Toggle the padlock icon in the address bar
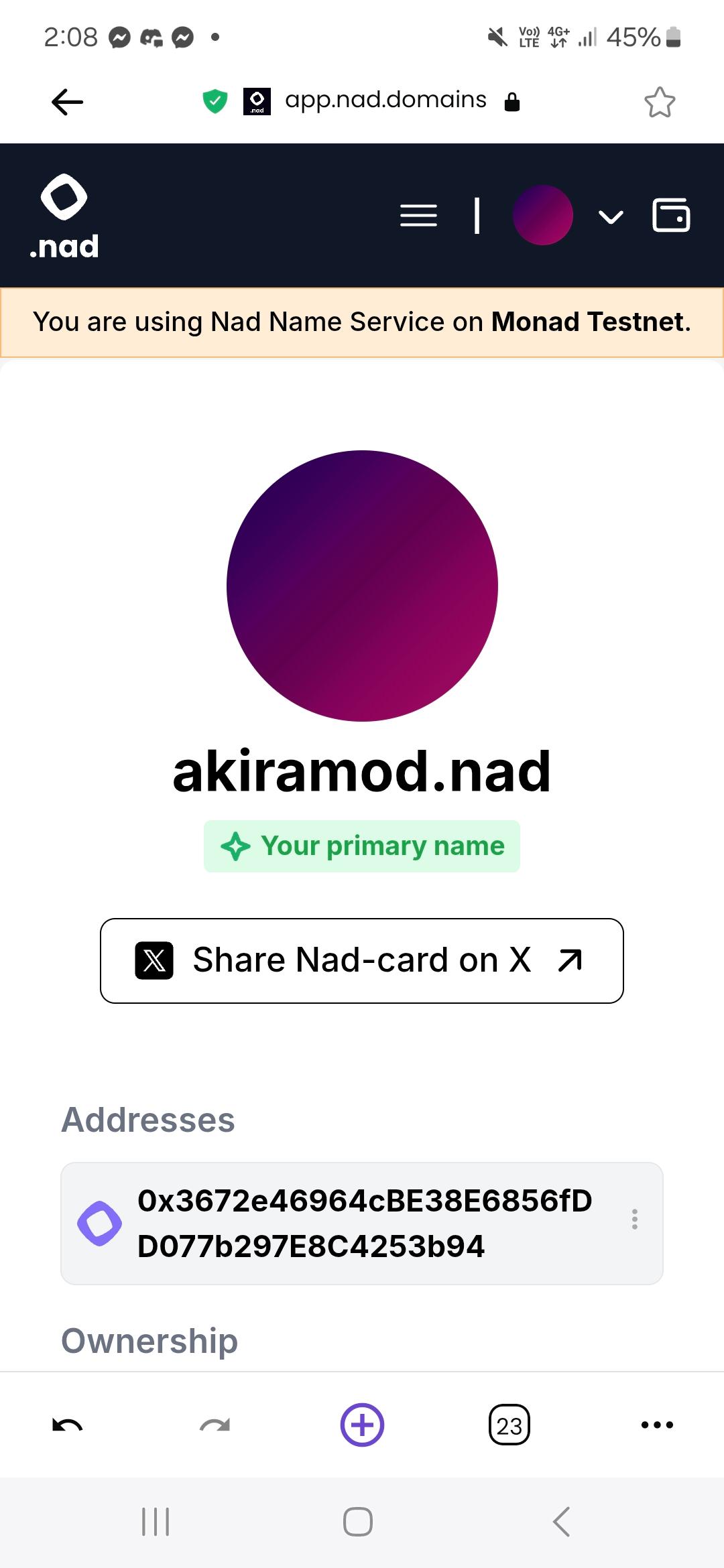724x1568 pixels. coord(512,101)
